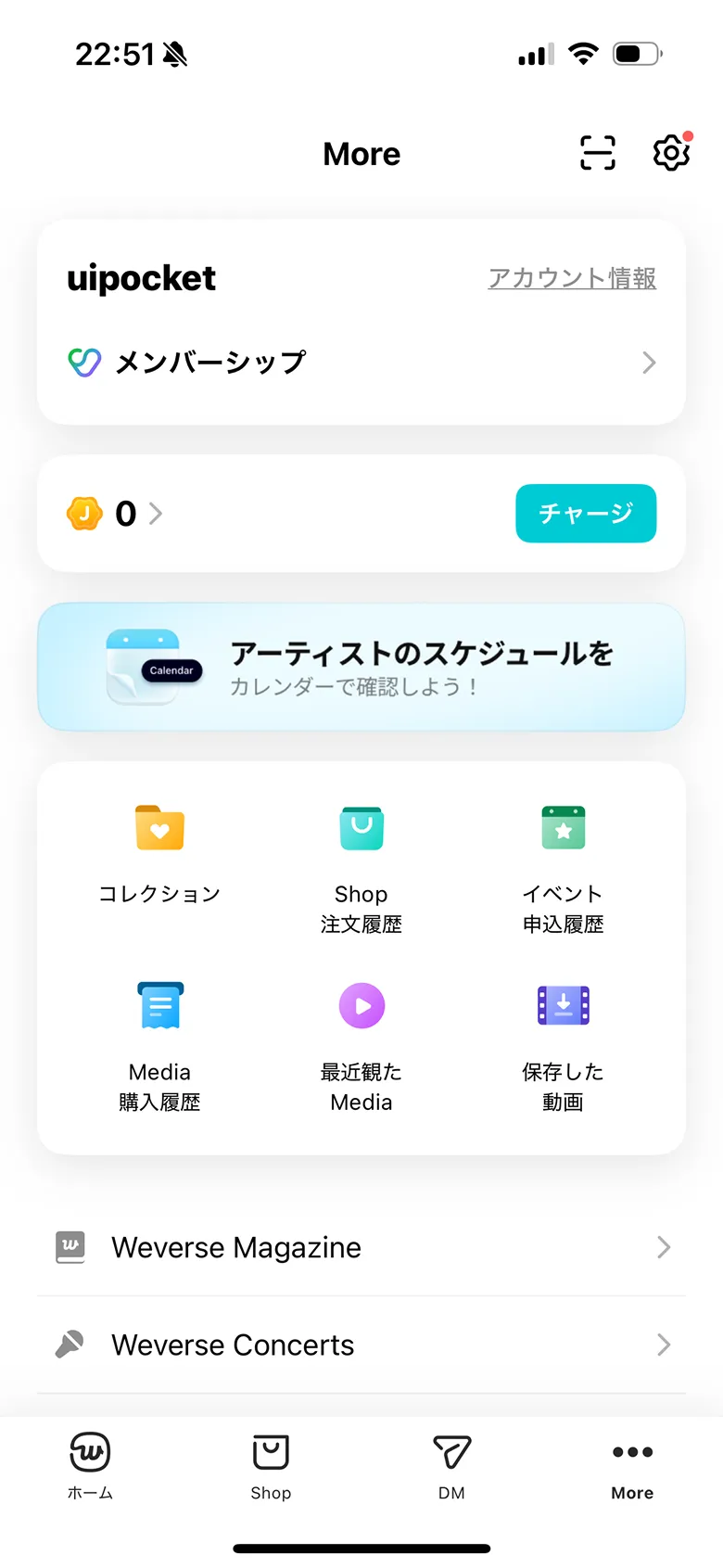Open 保存した動画 download video icon
This screenshot has height=1568, width=723.
pyautogui.click(x=563, y=1005)
